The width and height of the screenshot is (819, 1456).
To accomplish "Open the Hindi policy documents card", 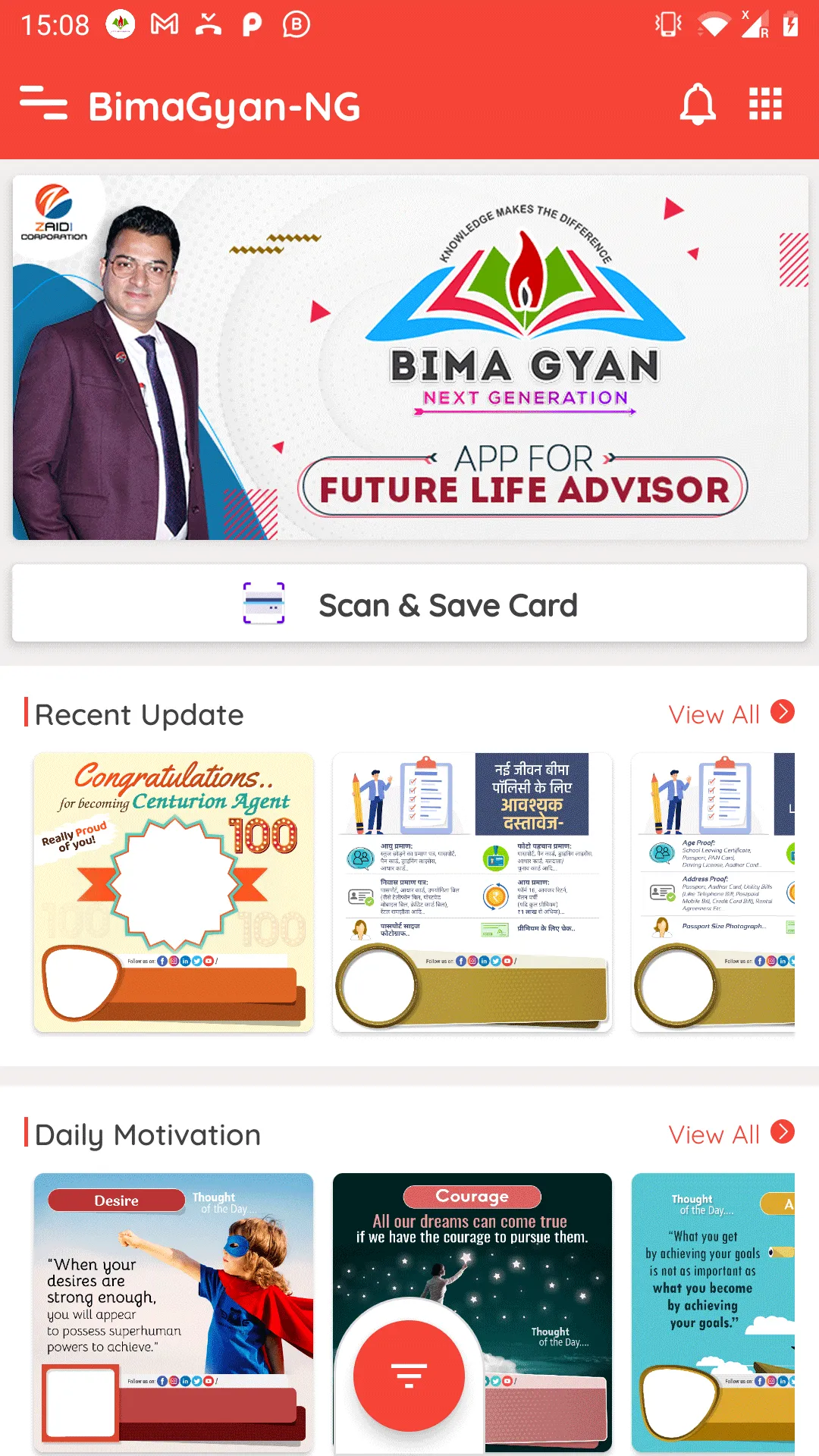I will point(472,892).
